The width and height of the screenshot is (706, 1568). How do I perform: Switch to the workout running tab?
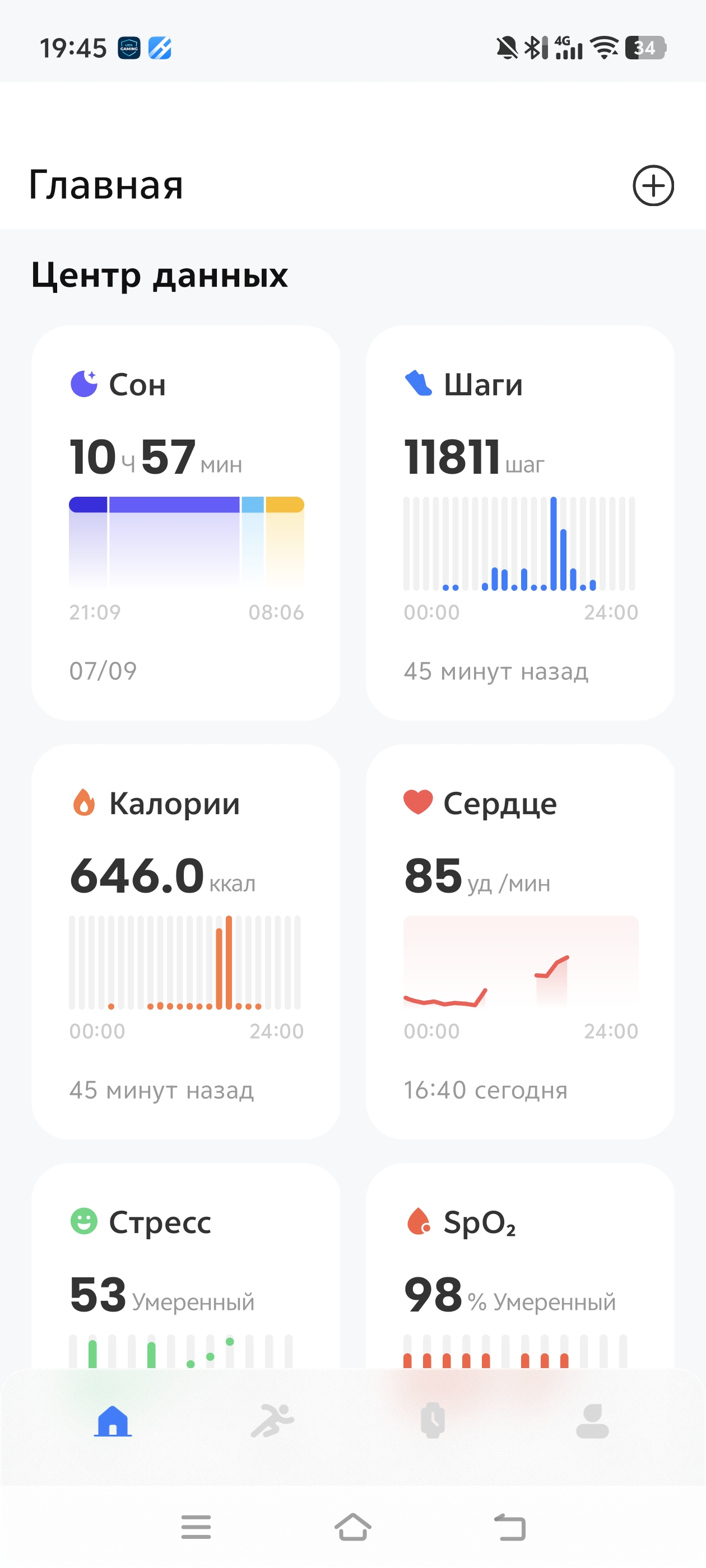point(272,1421)
